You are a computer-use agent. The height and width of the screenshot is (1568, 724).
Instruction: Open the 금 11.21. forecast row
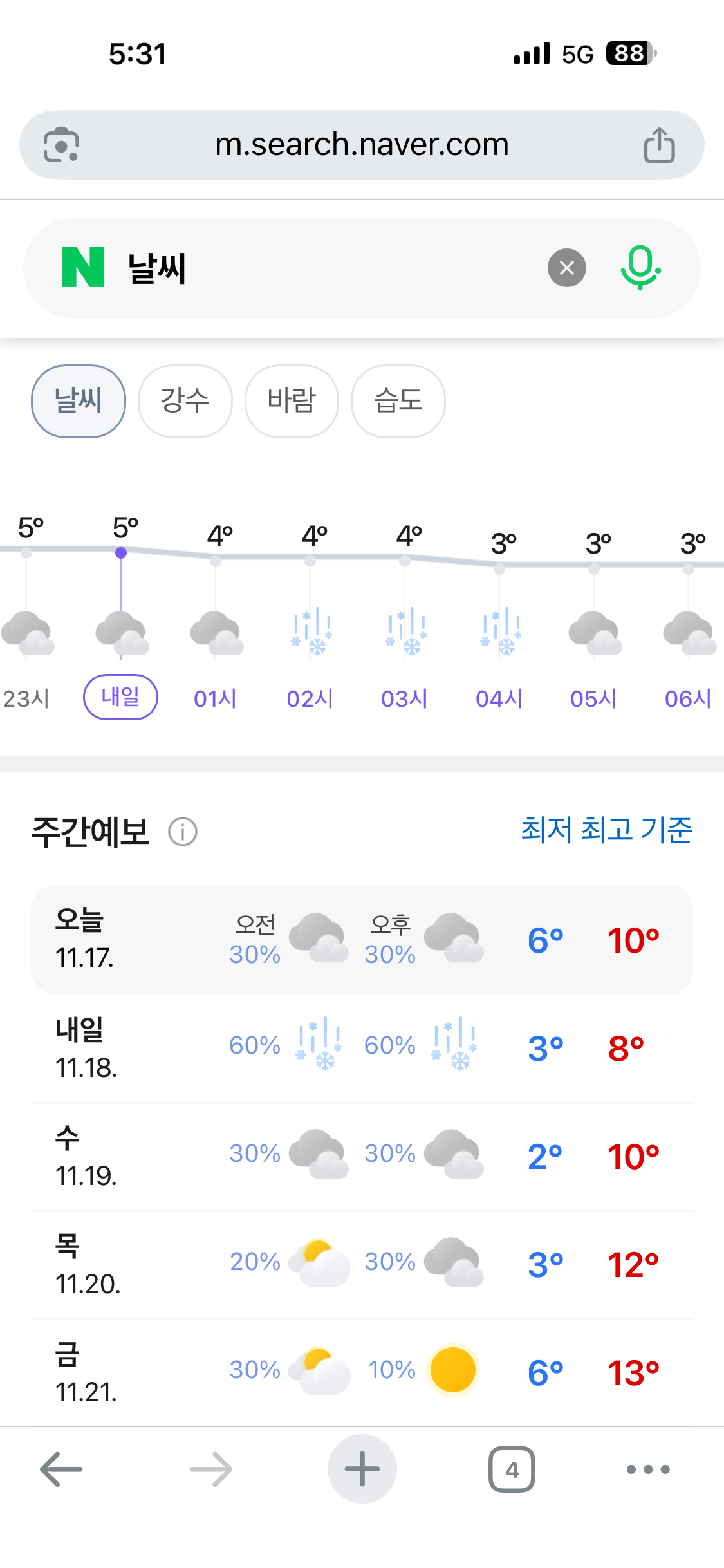pos(362,1372)
